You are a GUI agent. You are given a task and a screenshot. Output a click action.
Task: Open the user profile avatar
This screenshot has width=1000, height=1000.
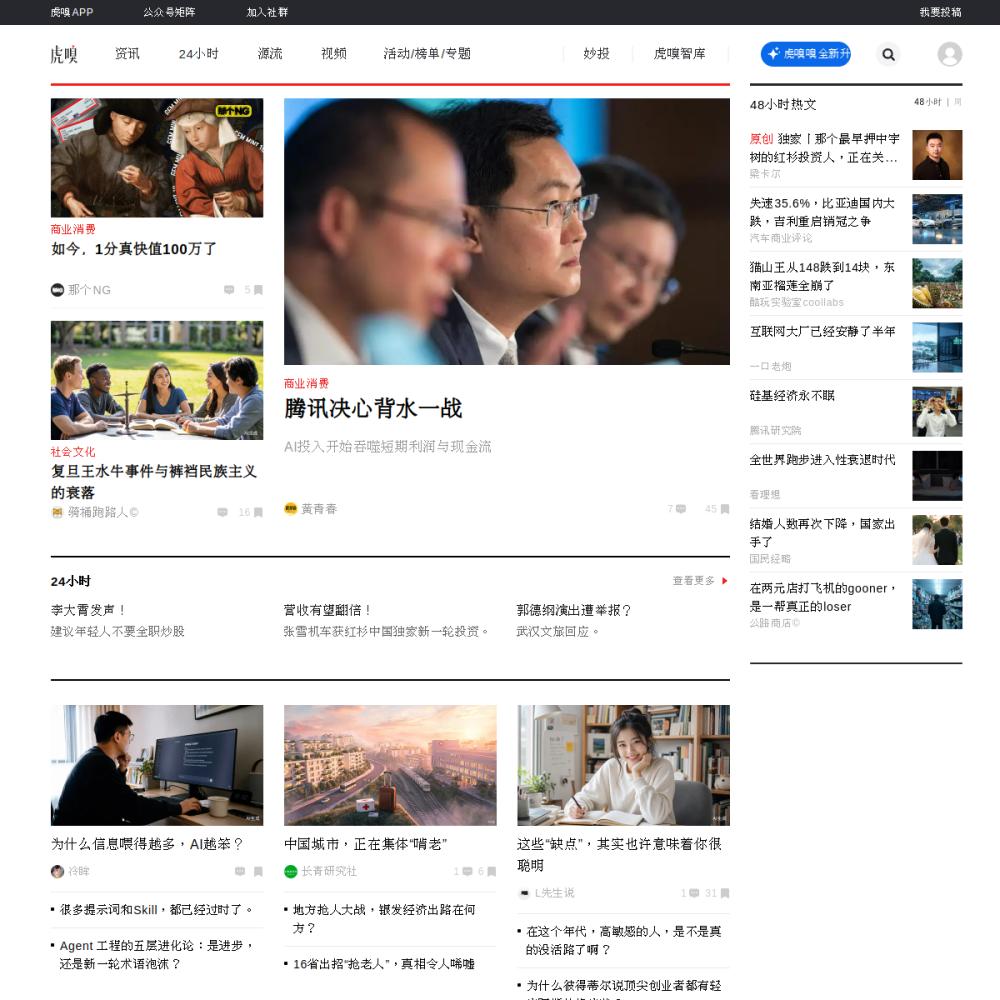pyautogui.click(x=949, y=54)
